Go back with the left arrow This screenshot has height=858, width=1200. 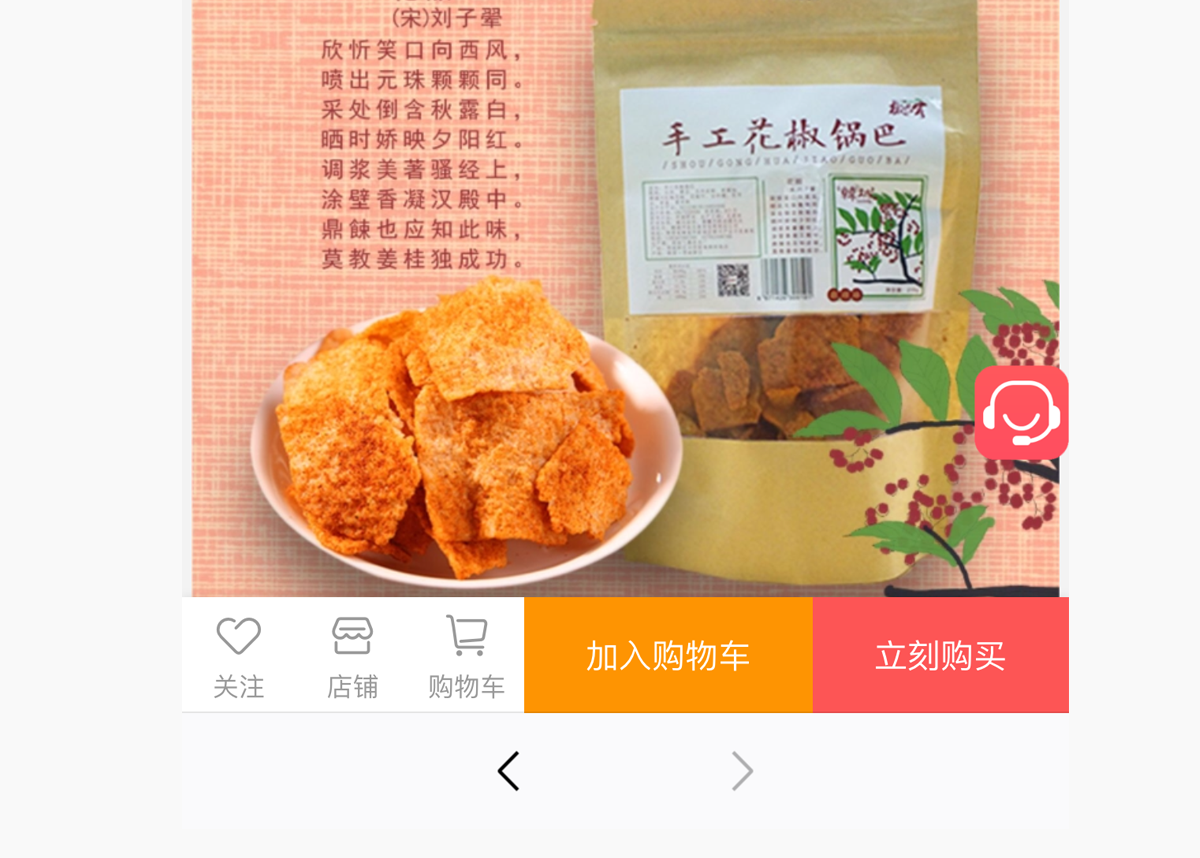click(509, 771)
